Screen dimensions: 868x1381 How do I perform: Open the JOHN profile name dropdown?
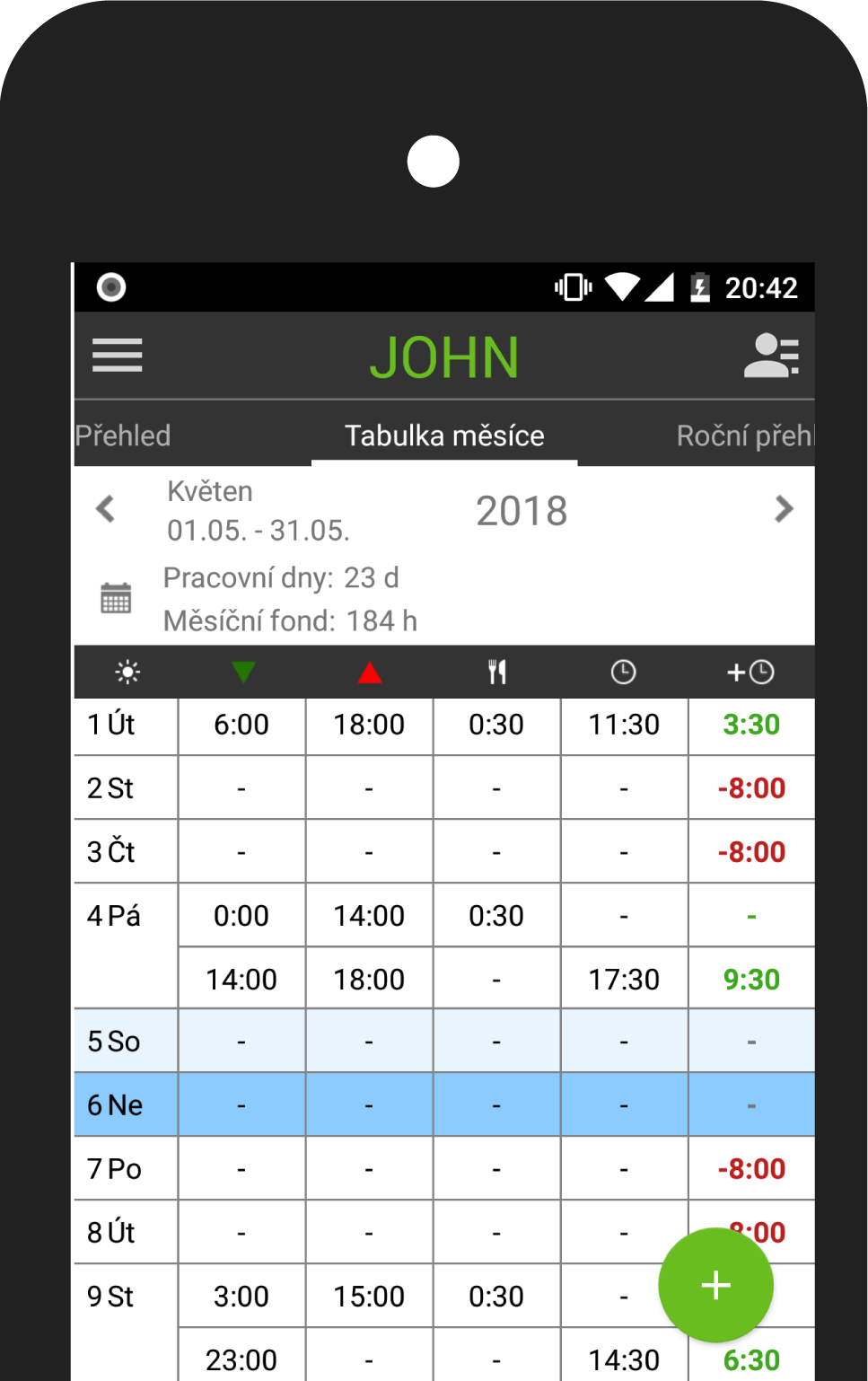pyautogui.click(x=443, y=356)
